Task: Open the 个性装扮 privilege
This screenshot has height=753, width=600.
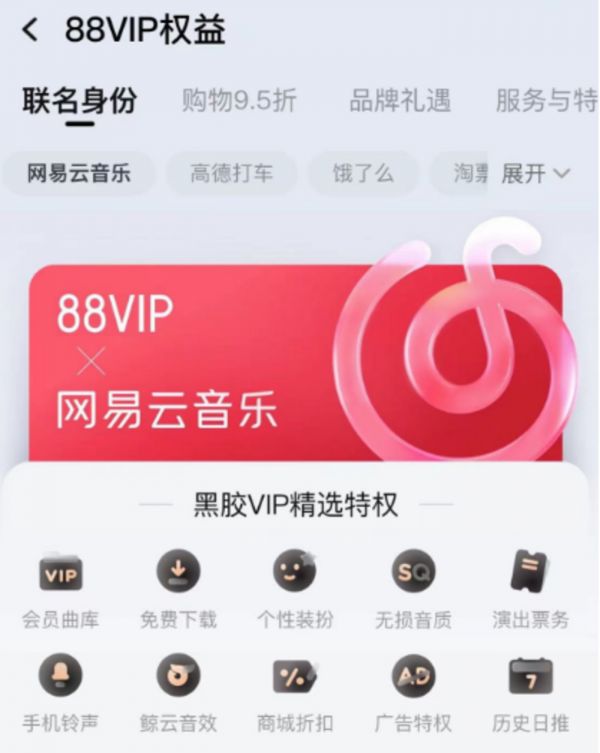Action: (x=296, y=588)
